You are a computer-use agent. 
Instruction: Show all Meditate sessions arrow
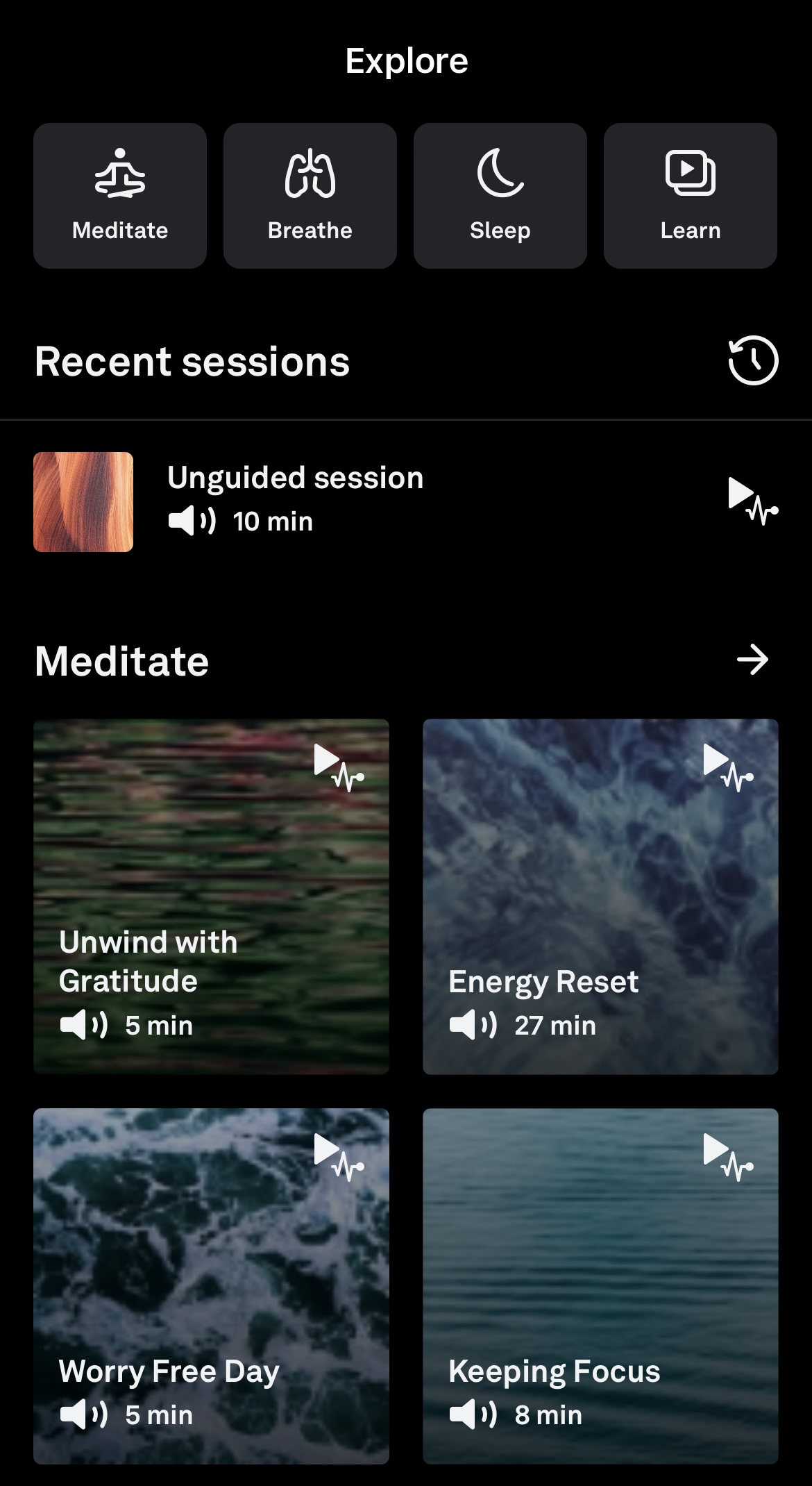753,660
